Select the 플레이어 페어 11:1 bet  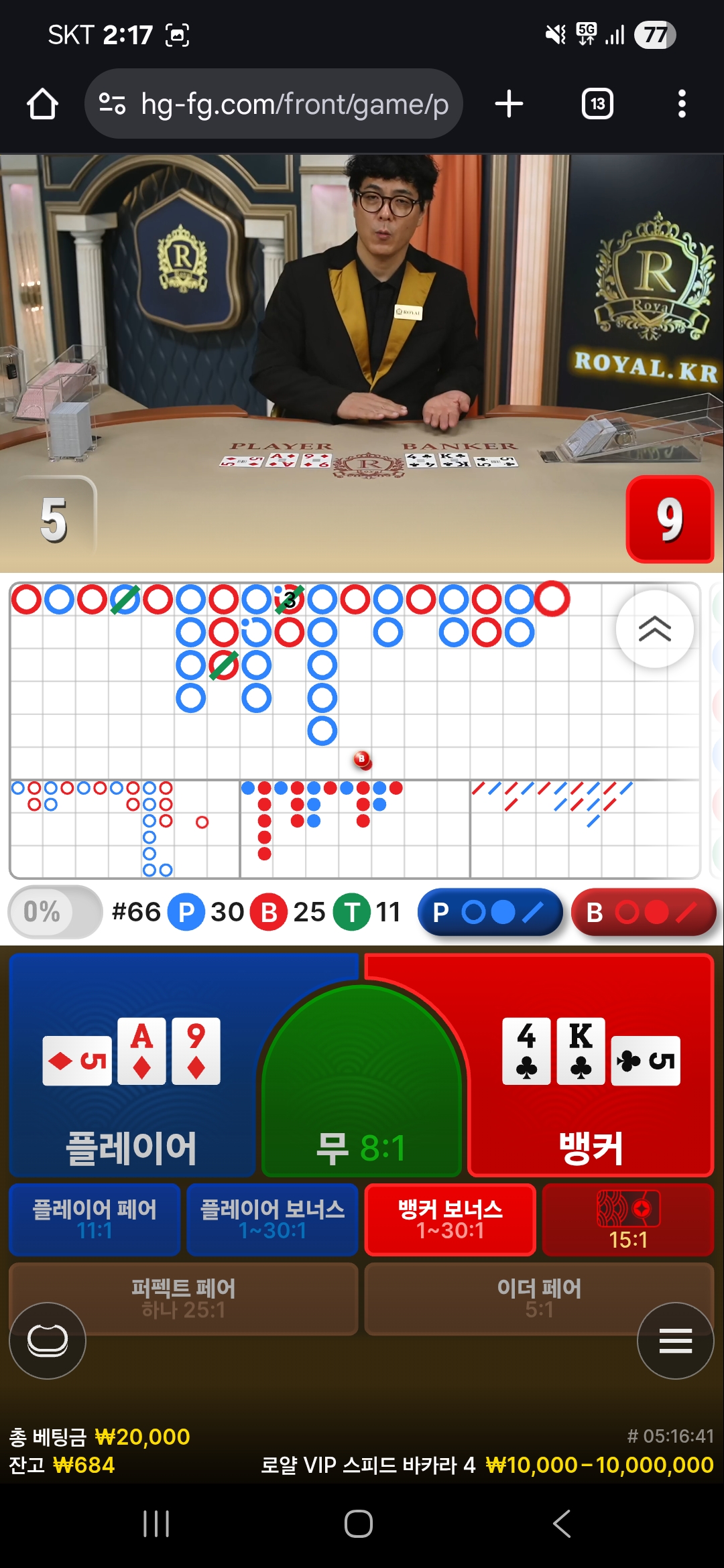[x=95, y=1220]
